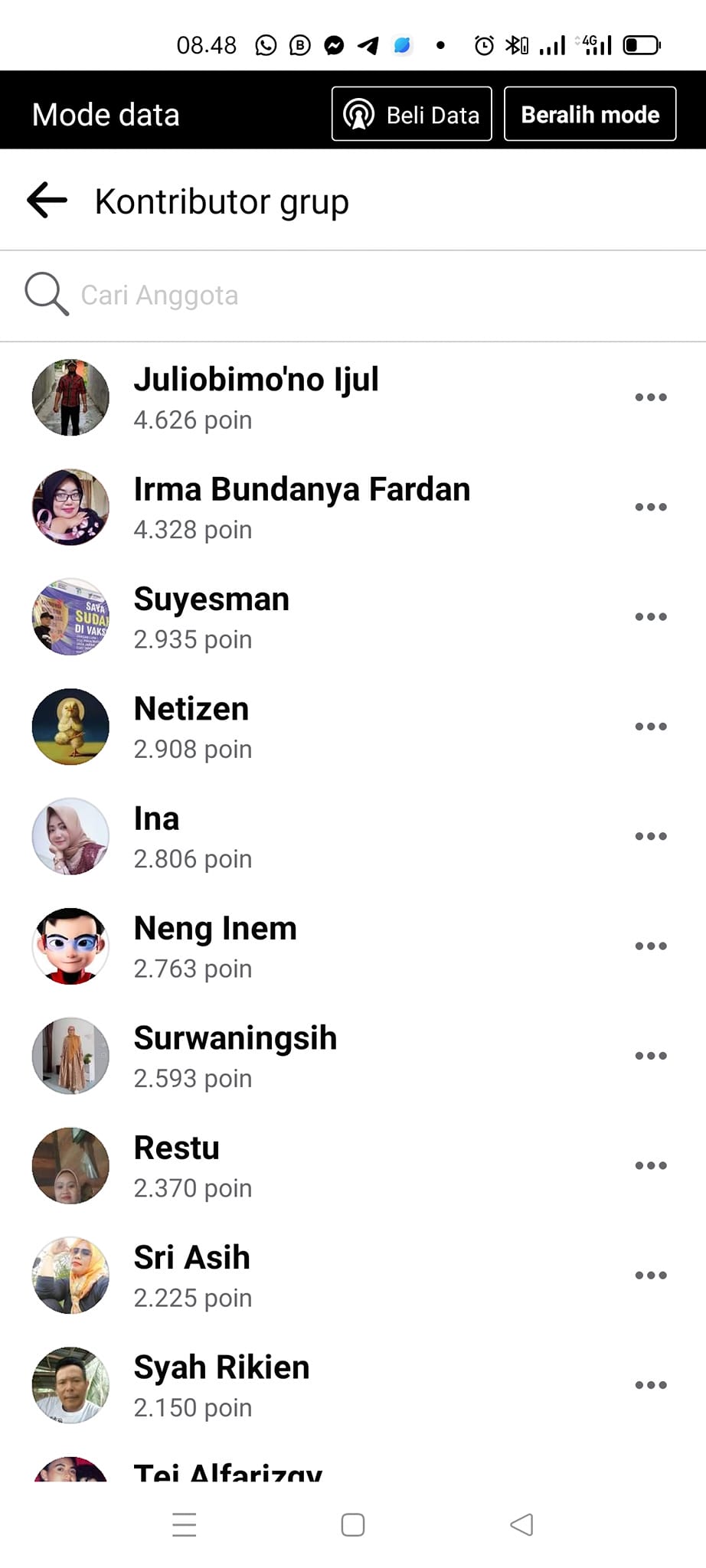Open Irma Bundanya Fardan's profile
Screen dimensions: 706x1568
[x=302, y=490]
